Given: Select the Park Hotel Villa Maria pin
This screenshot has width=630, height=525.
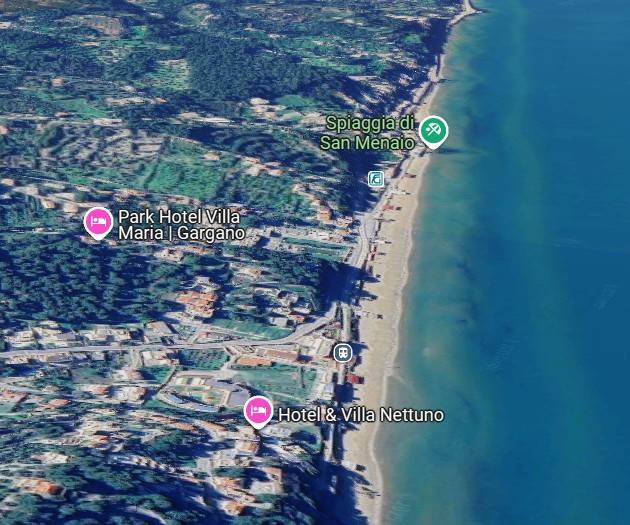Looking at the screenshot, I should [98, 221].
